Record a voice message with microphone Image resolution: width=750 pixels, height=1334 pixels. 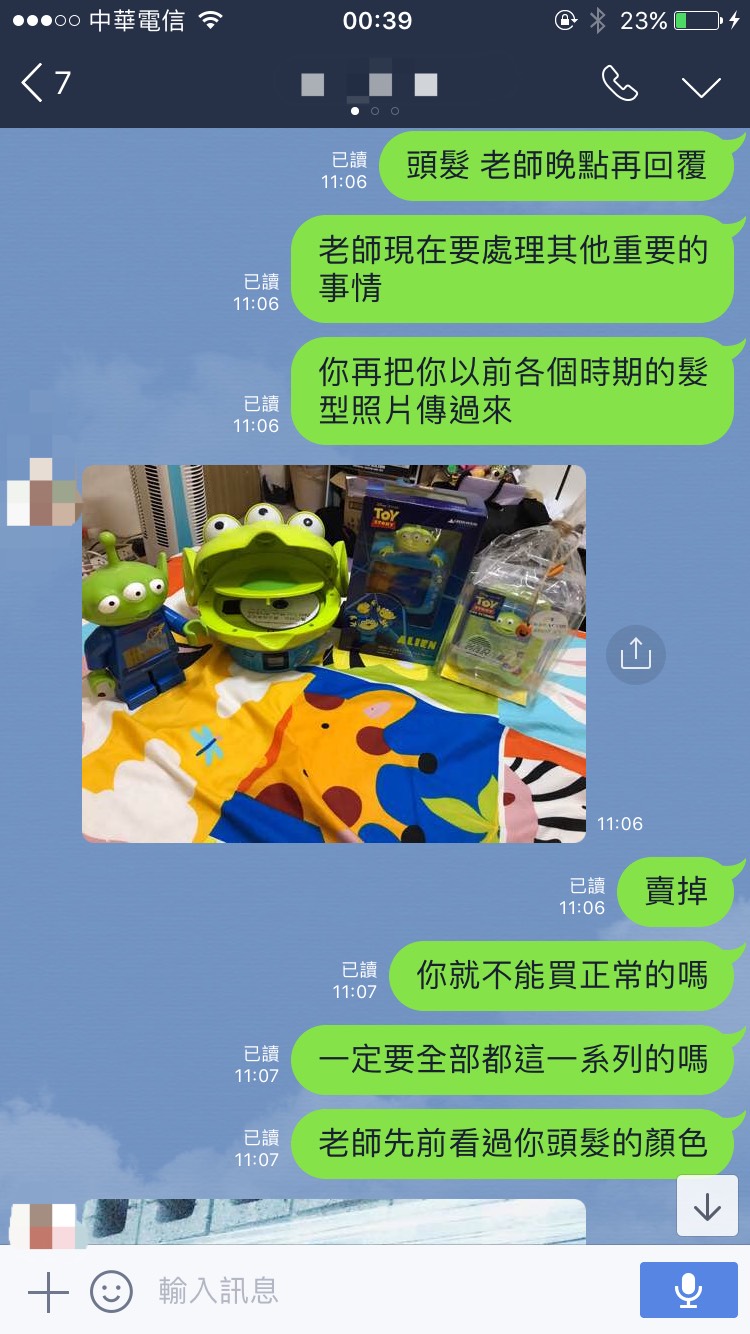[688, 1290]
